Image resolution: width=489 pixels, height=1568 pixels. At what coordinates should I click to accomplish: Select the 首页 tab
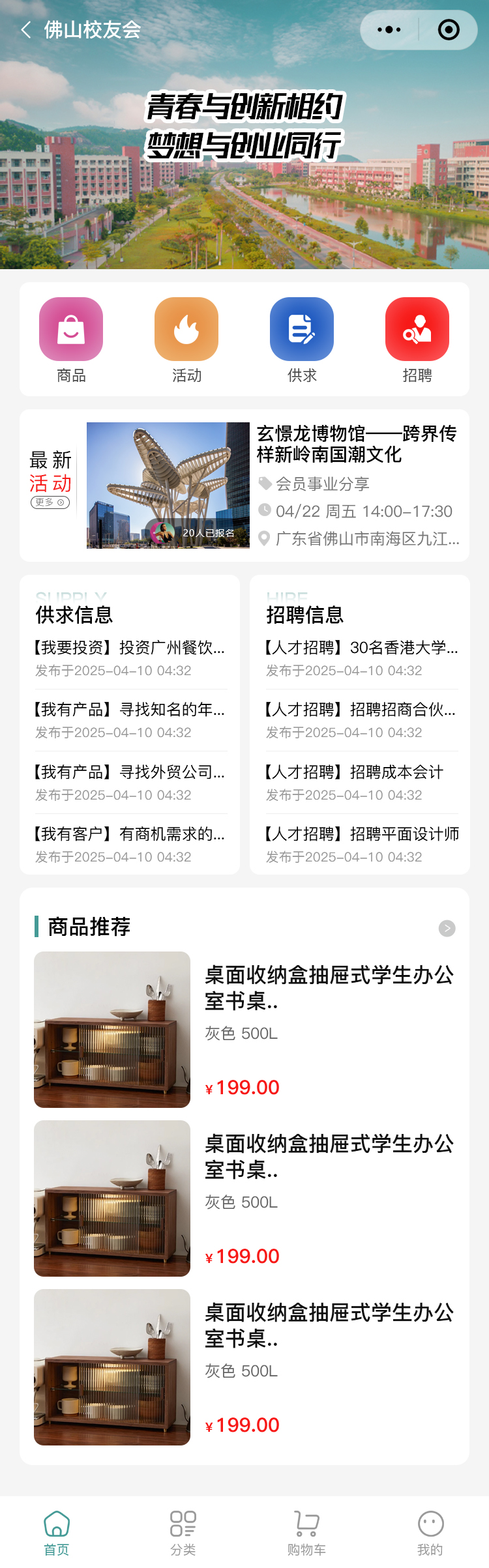pyautogui.click(x=57, y=1532)
